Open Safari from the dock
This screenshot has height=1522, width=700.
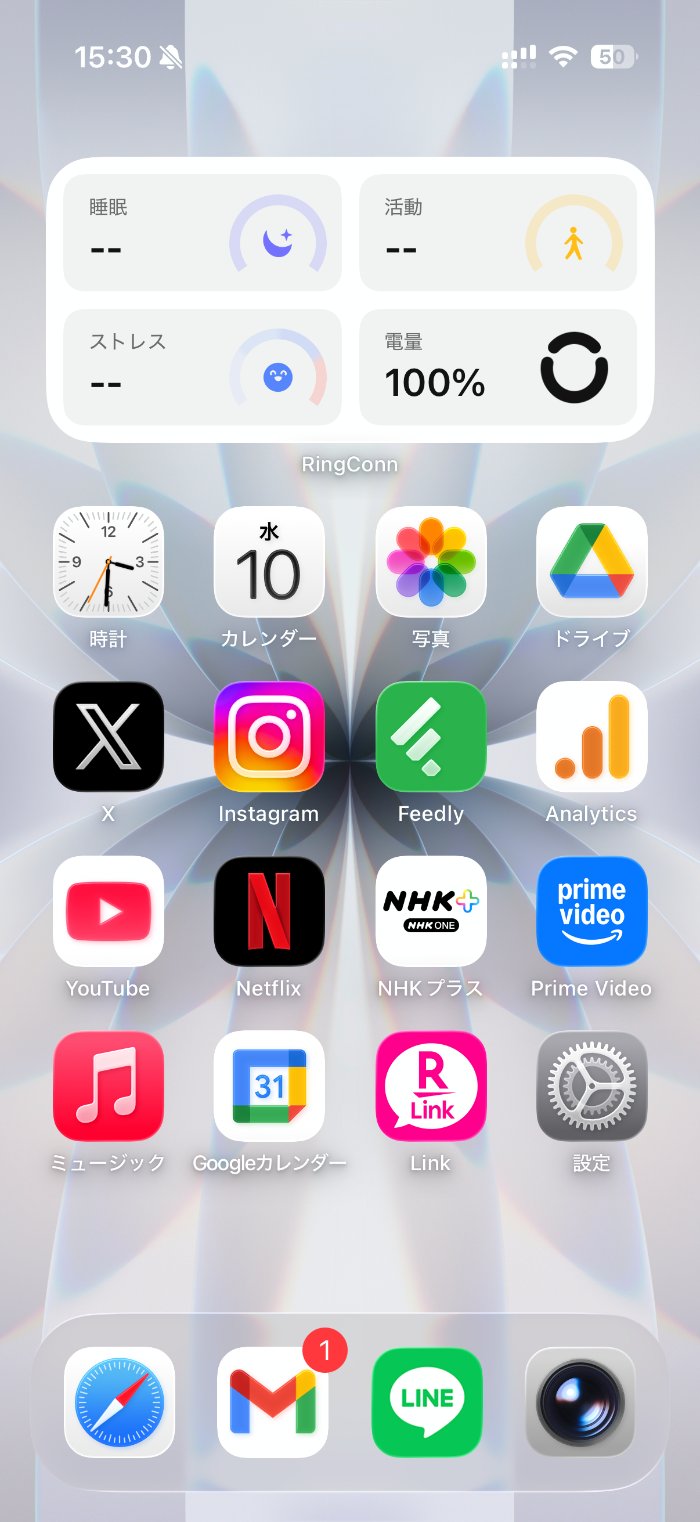(119, 1402)
